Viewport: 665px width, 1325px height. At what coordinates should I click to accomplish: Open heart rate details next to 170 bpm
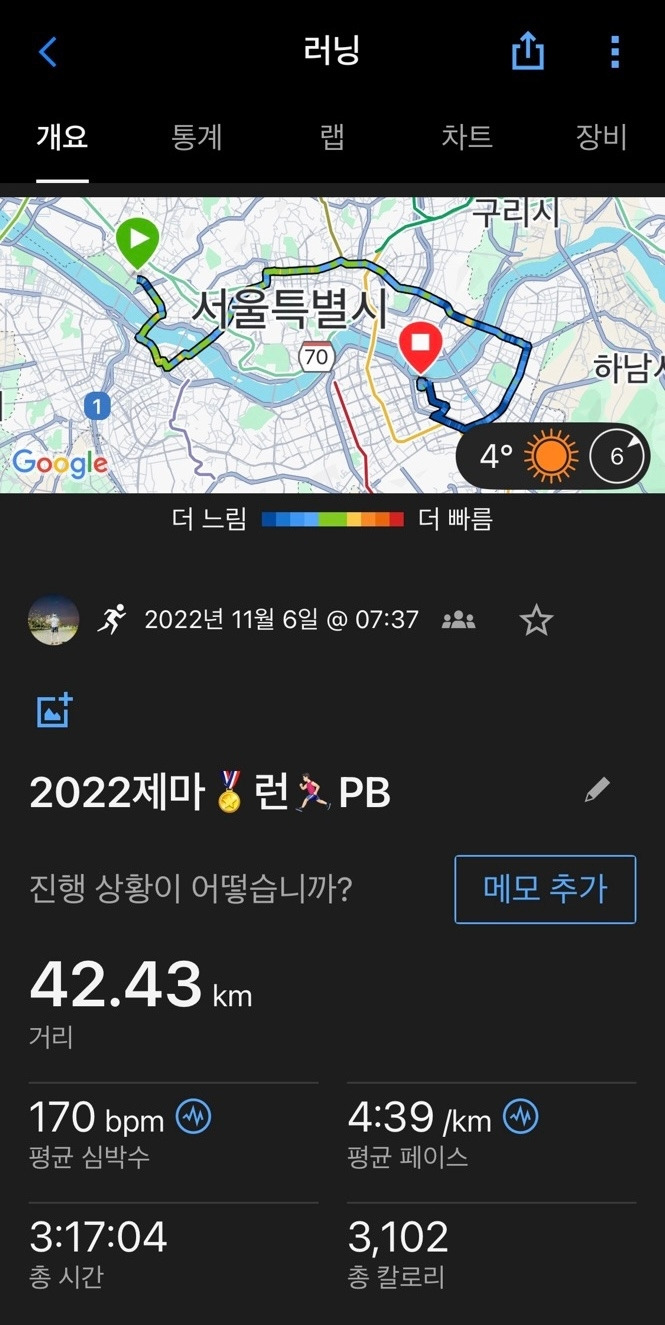click(193, 1116)
